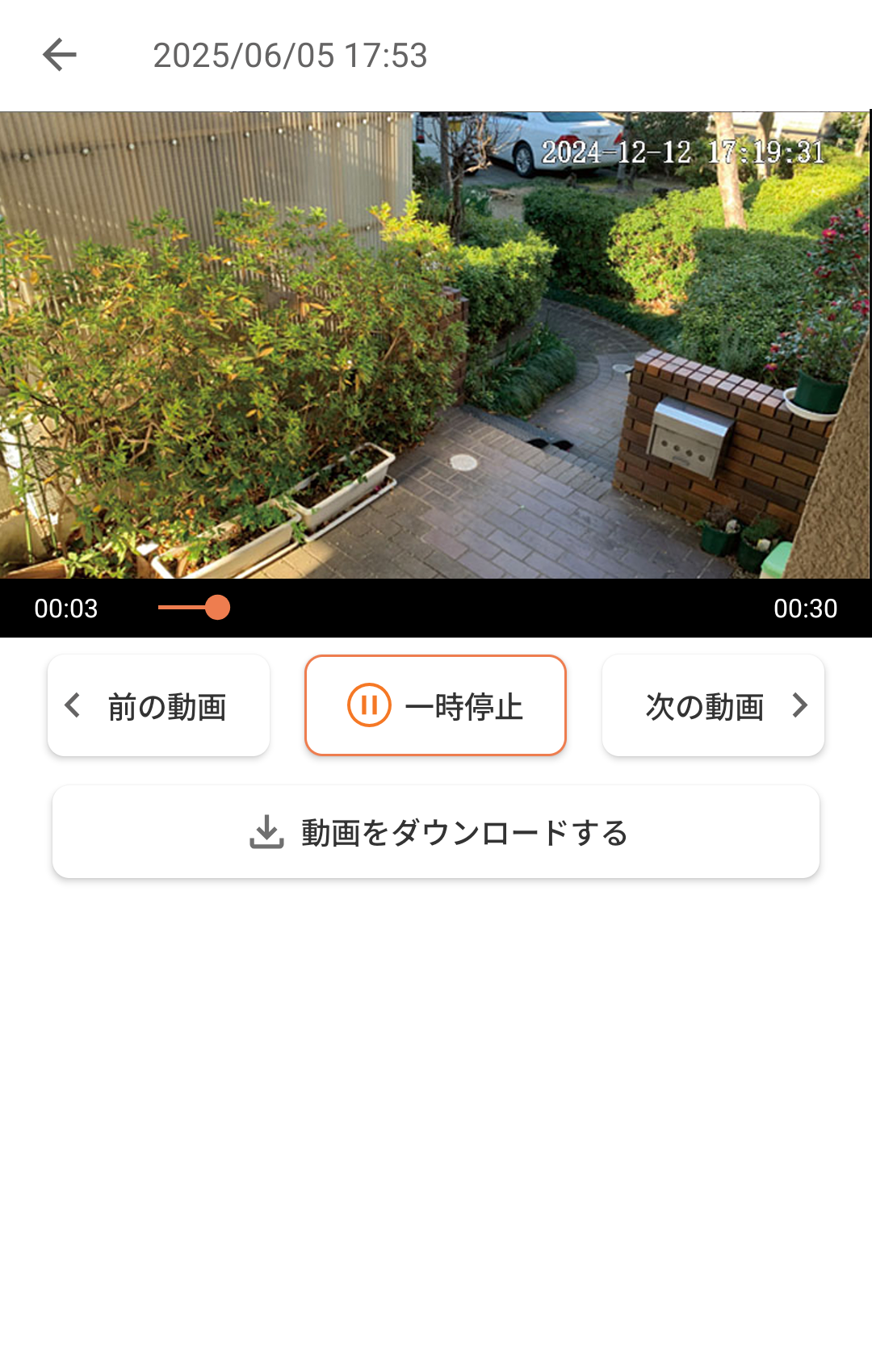The width and height of the screenshot is (872, 1372).
Task: Tap the camera video player area
Action: click(x=436, y=345)
